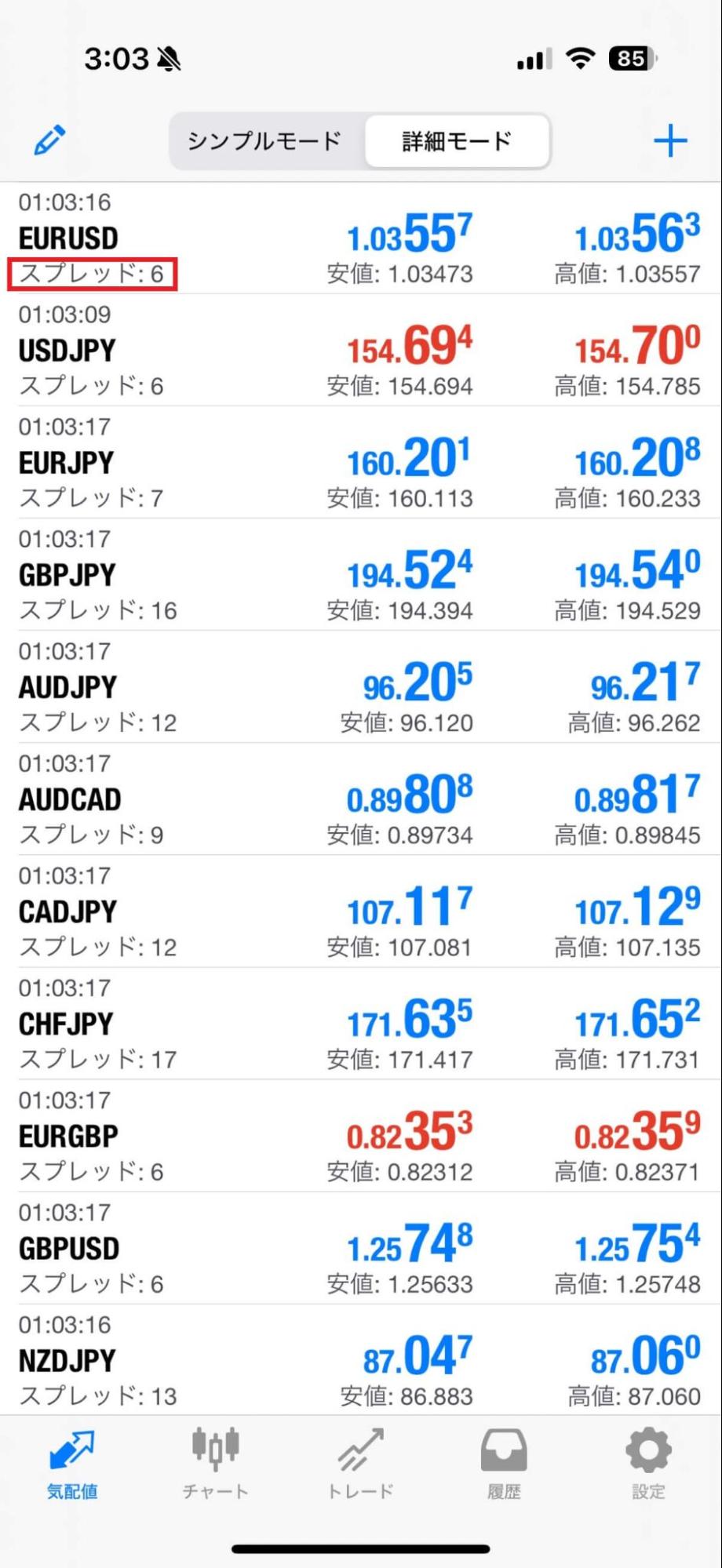The height and width of the screenshot is (1568, 722).
Task: Open the 履歴 tab
Action: [504, 1464]
